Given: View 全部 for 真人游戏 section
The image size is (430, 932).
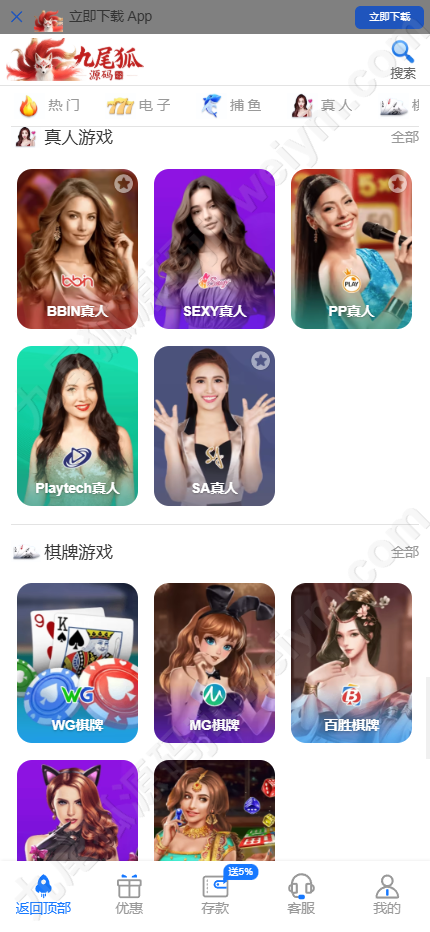Looking at the screenshot, I should point(404,137).
